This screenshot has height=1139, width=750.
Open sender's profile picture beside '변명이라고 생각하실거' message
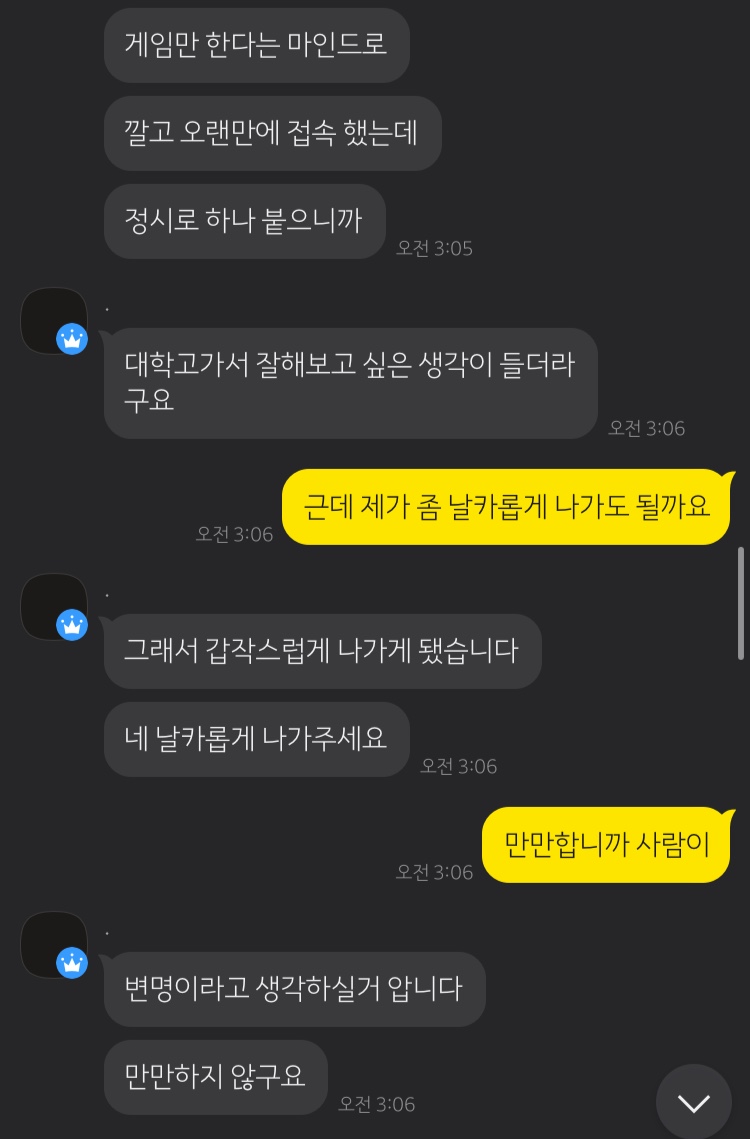tap(54, 945)
